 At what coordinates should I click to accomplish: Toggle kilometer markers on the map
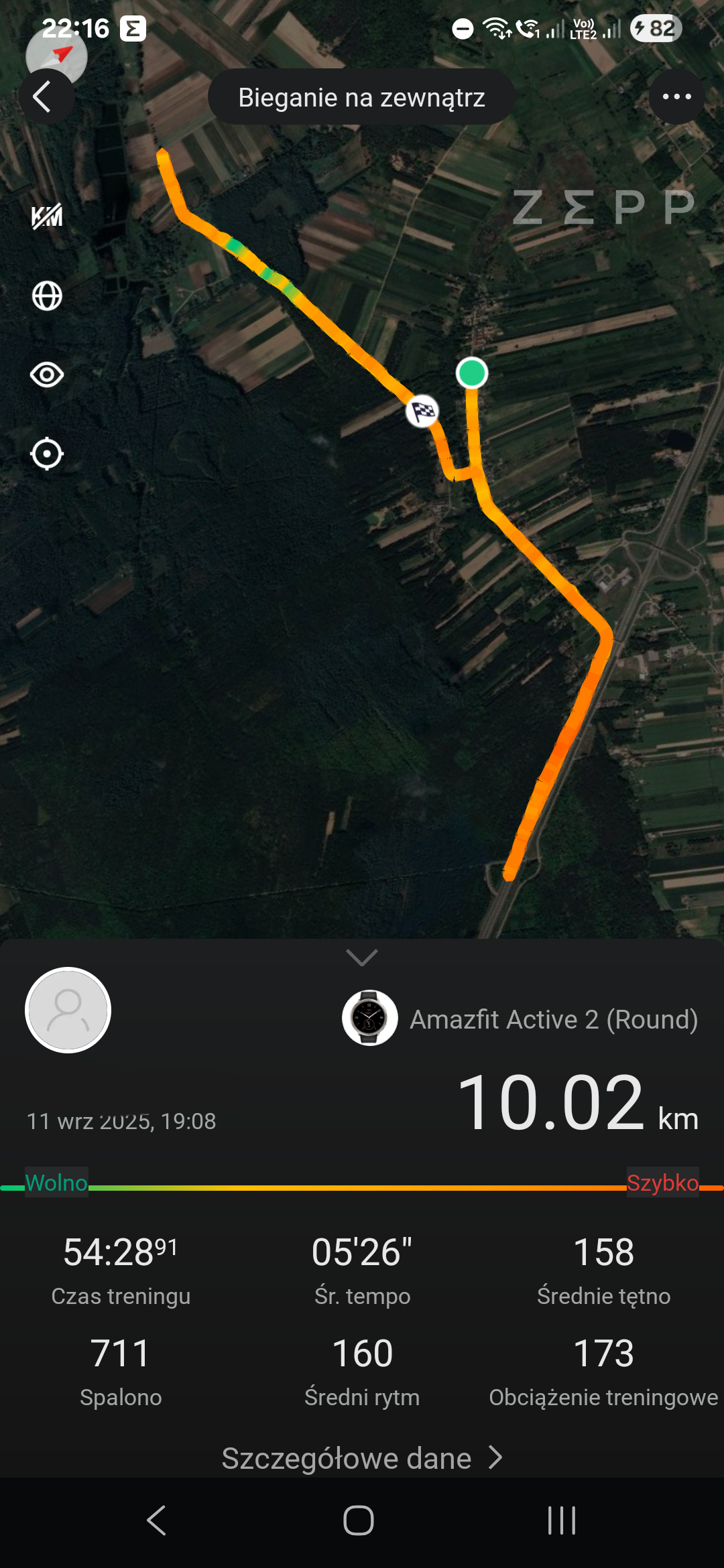tap(47, 216)
